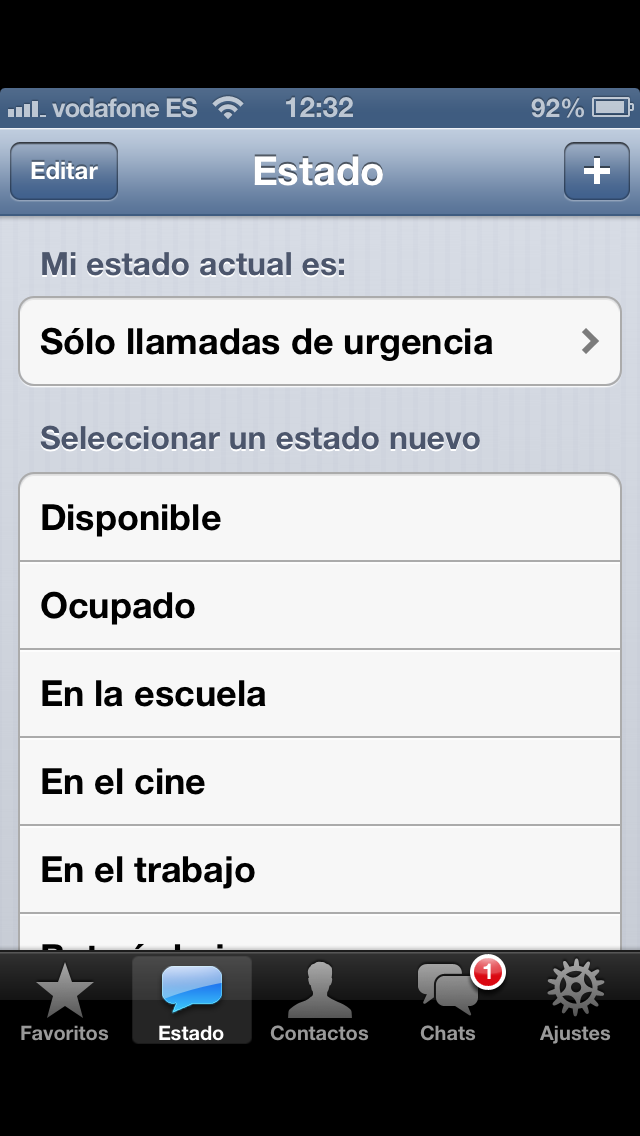This screenshot has width=640, height=1136.
Task: Select En el cine status
Action: pyautogui.click(x=320, y=782)
